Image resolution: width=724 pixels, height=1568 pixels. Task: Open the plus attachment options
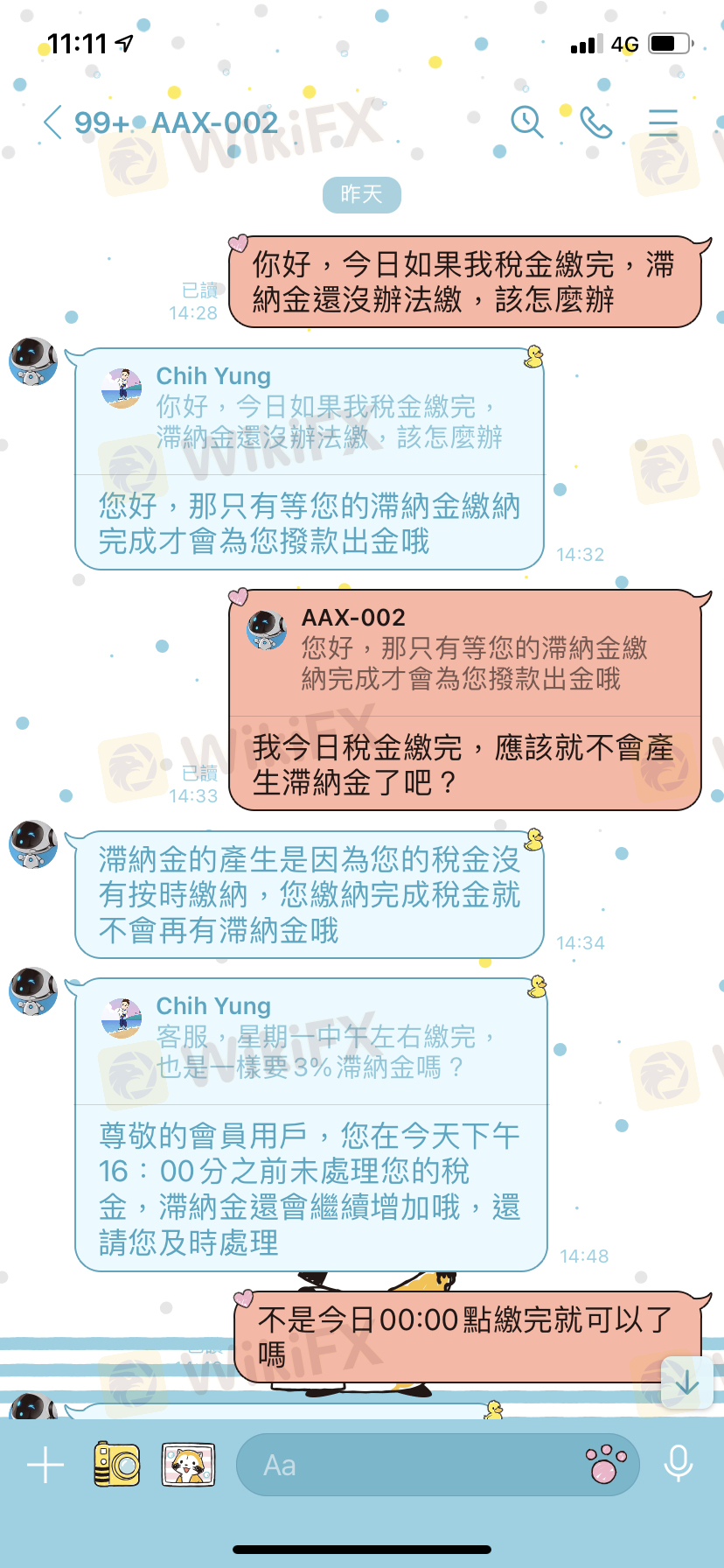tap(45, 1465)
